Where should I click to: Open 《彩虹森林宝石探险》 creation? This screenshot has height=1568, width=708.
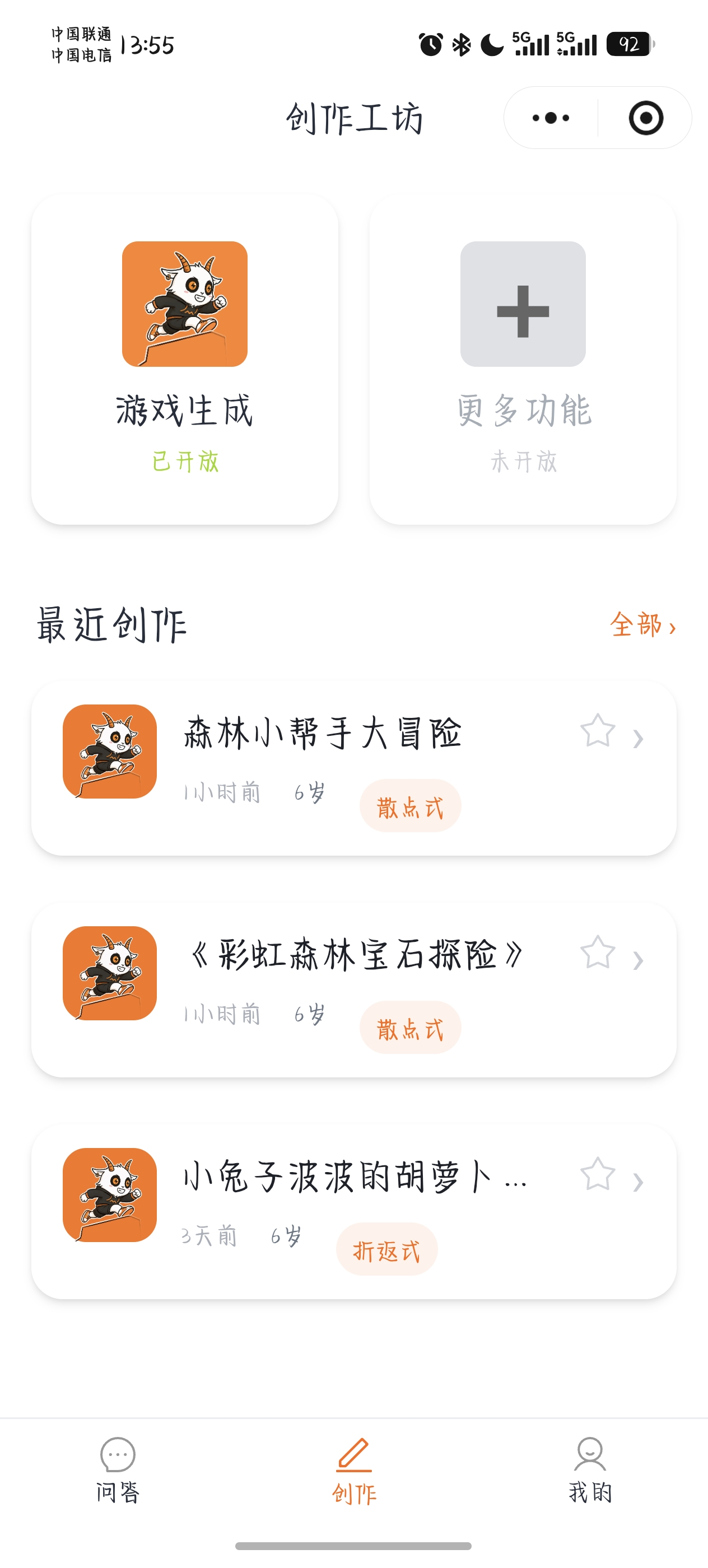[353, 990]
